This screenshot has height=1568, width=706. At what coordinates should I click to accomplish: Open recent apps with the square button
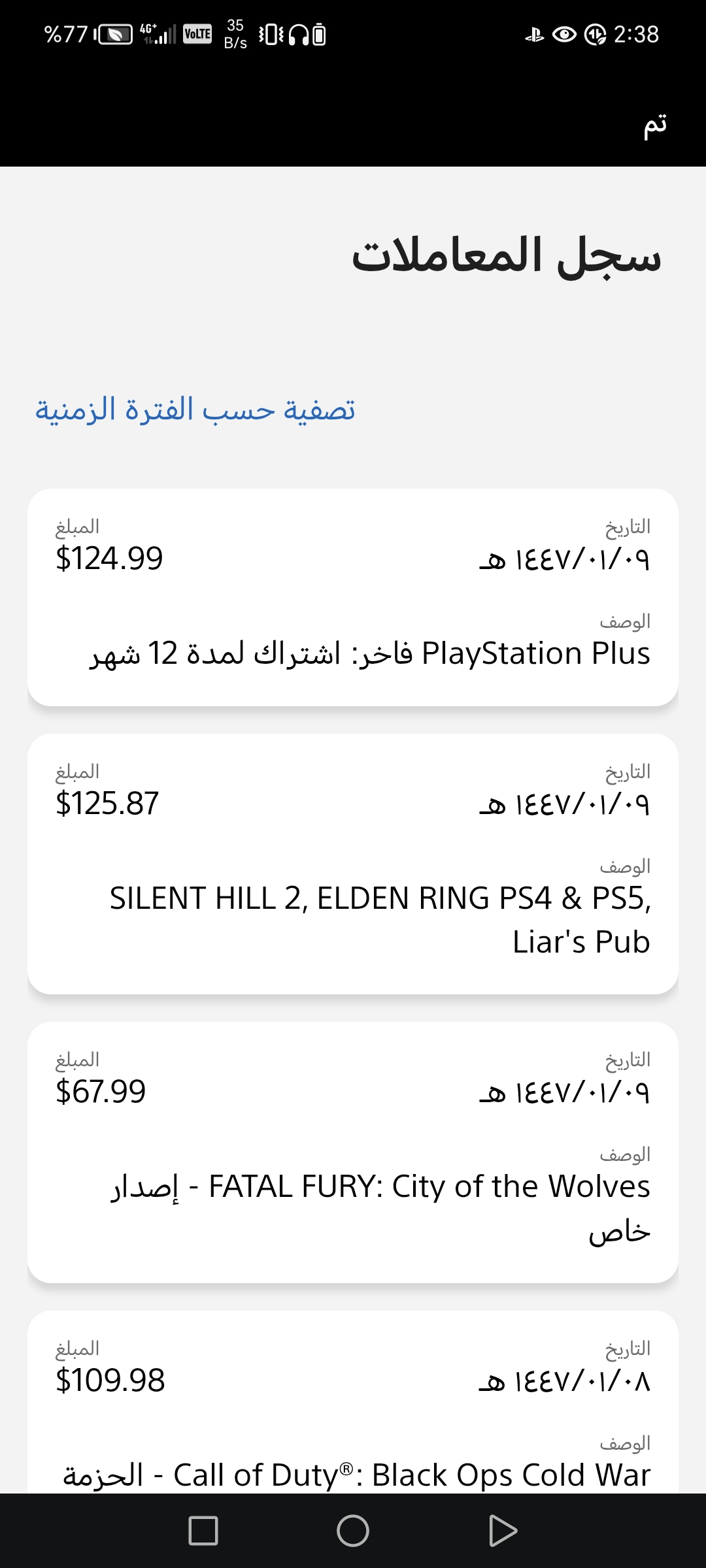[203, 1531]
